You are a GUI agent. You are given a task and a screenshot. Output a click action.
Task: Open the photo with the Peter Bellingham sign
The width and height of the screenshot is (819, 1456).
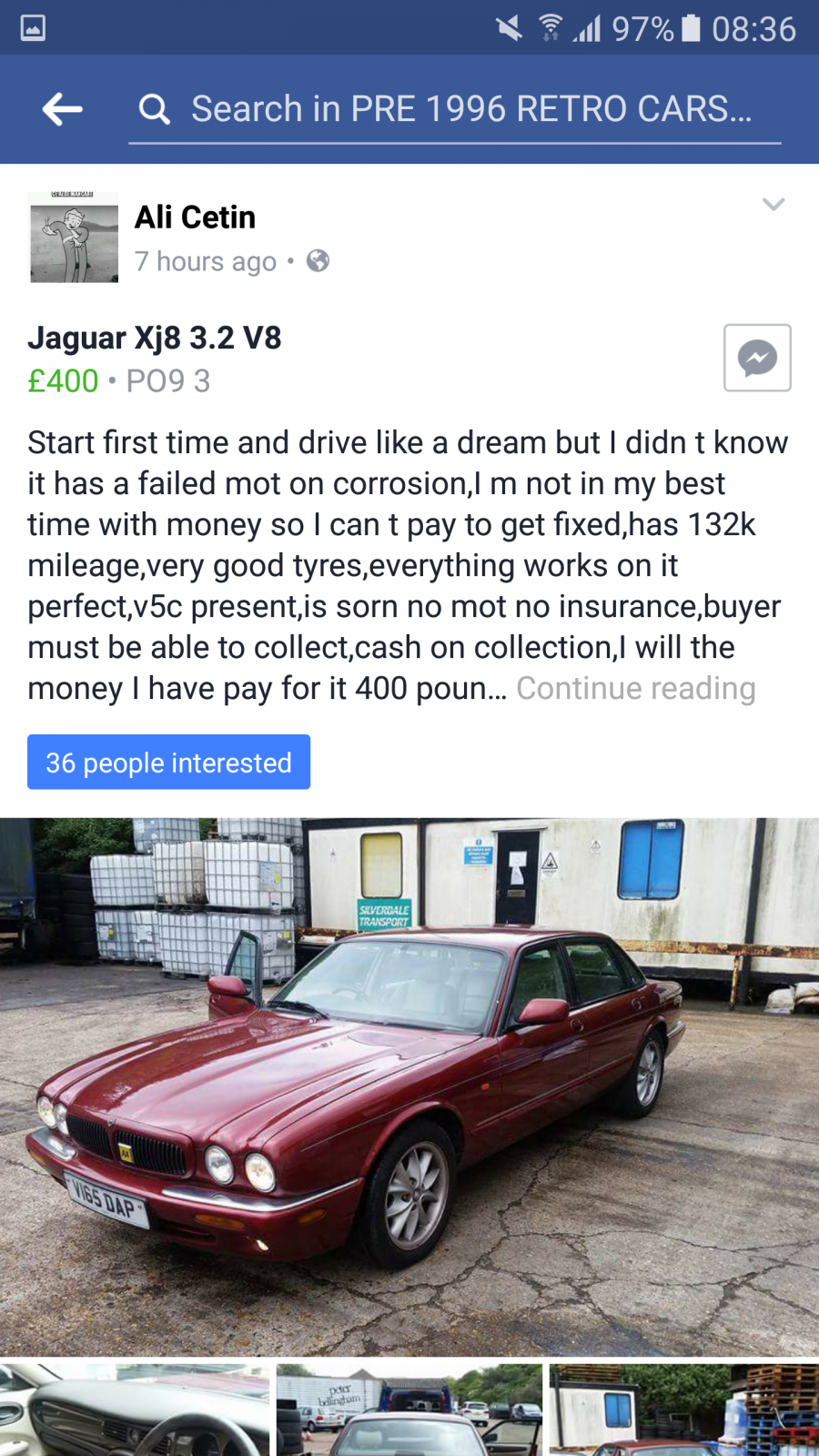409,1410
